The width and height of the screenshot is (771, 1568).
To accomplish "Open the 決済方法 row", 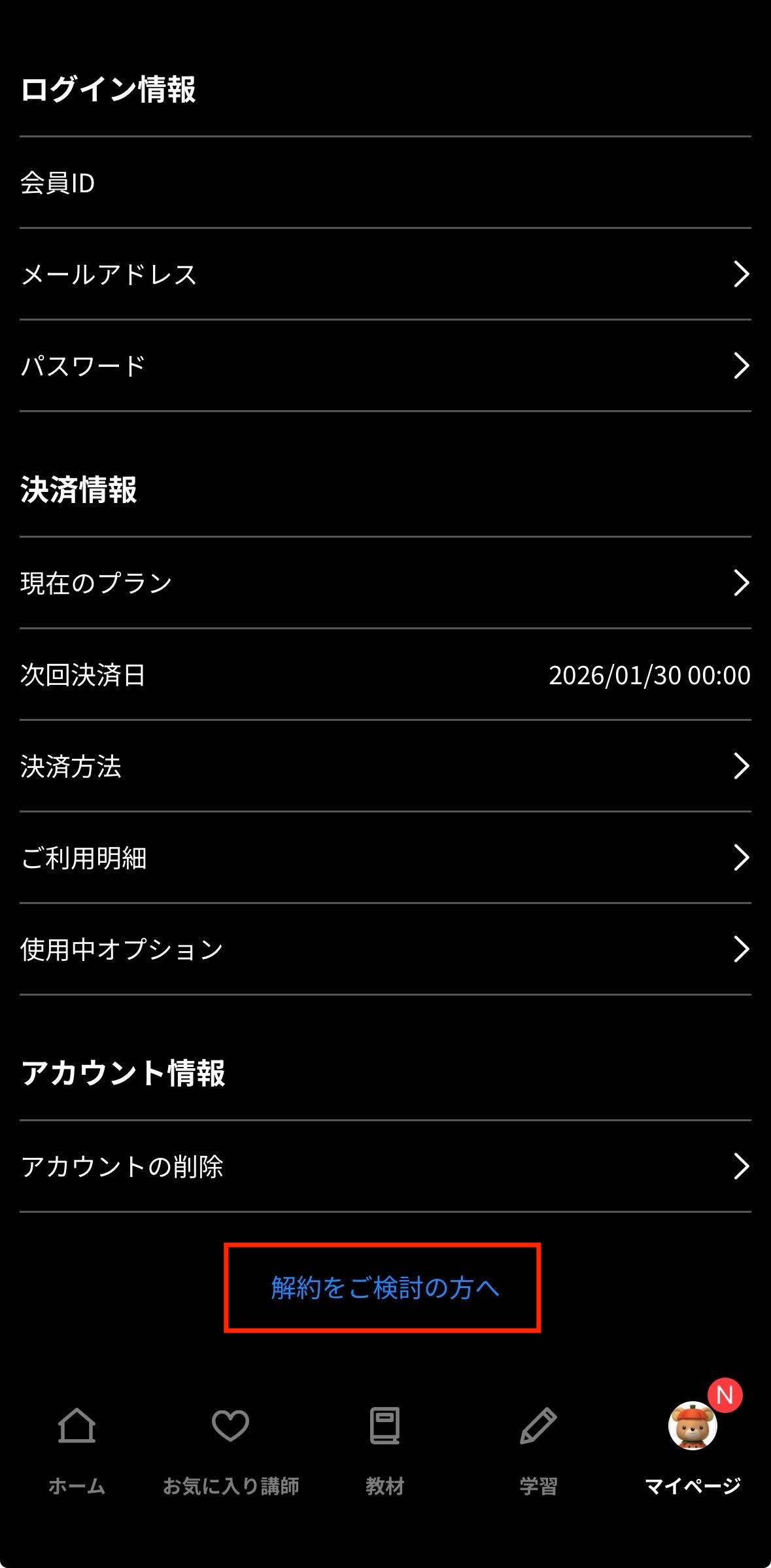I will pyautogui.click(x=385, y=766).
